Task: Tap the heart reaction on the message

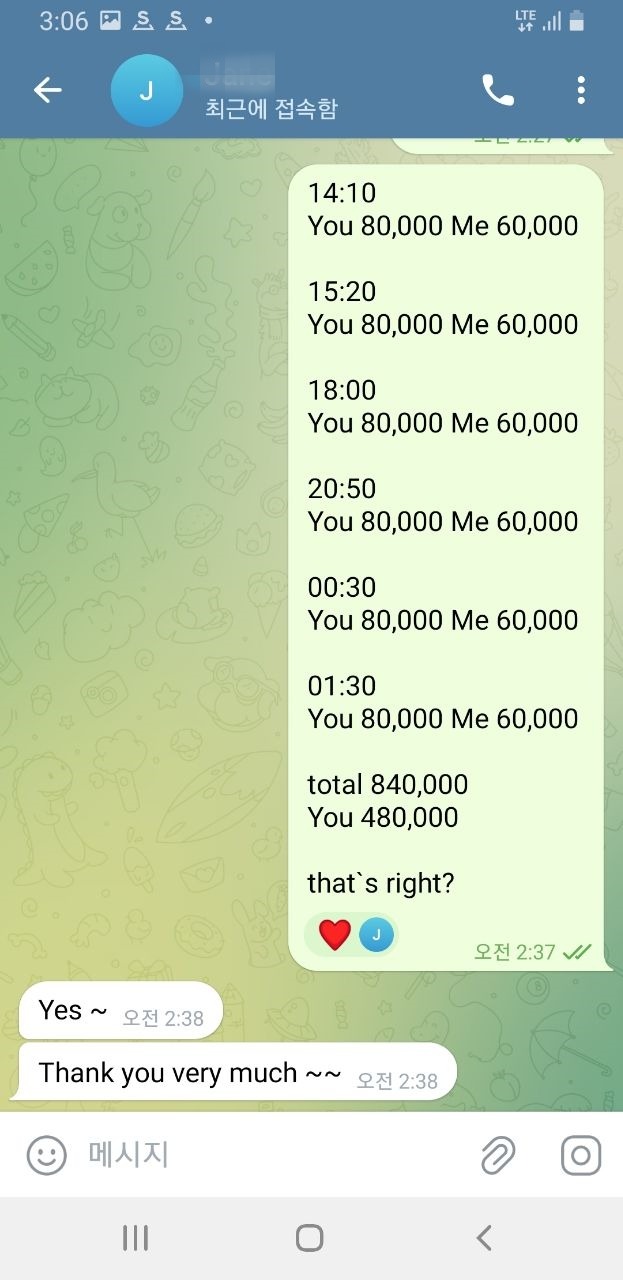Action: pyautogui.click(x=335, y=935)
